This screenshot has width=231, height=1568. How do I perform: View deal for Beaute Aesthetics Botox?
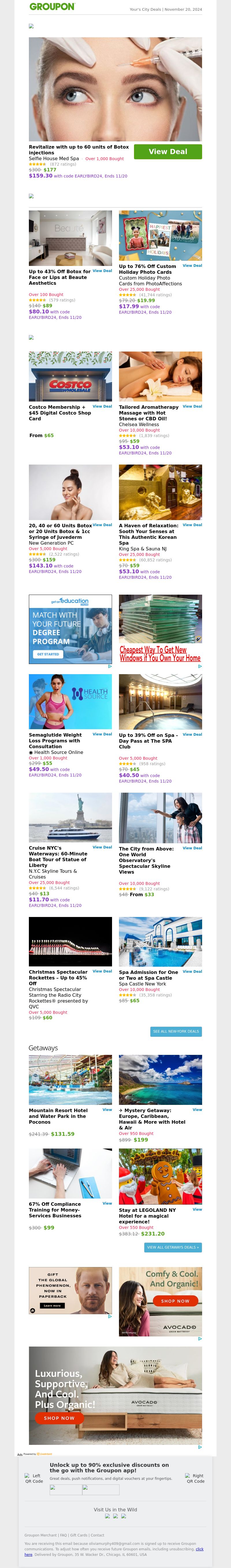point(102,271)
